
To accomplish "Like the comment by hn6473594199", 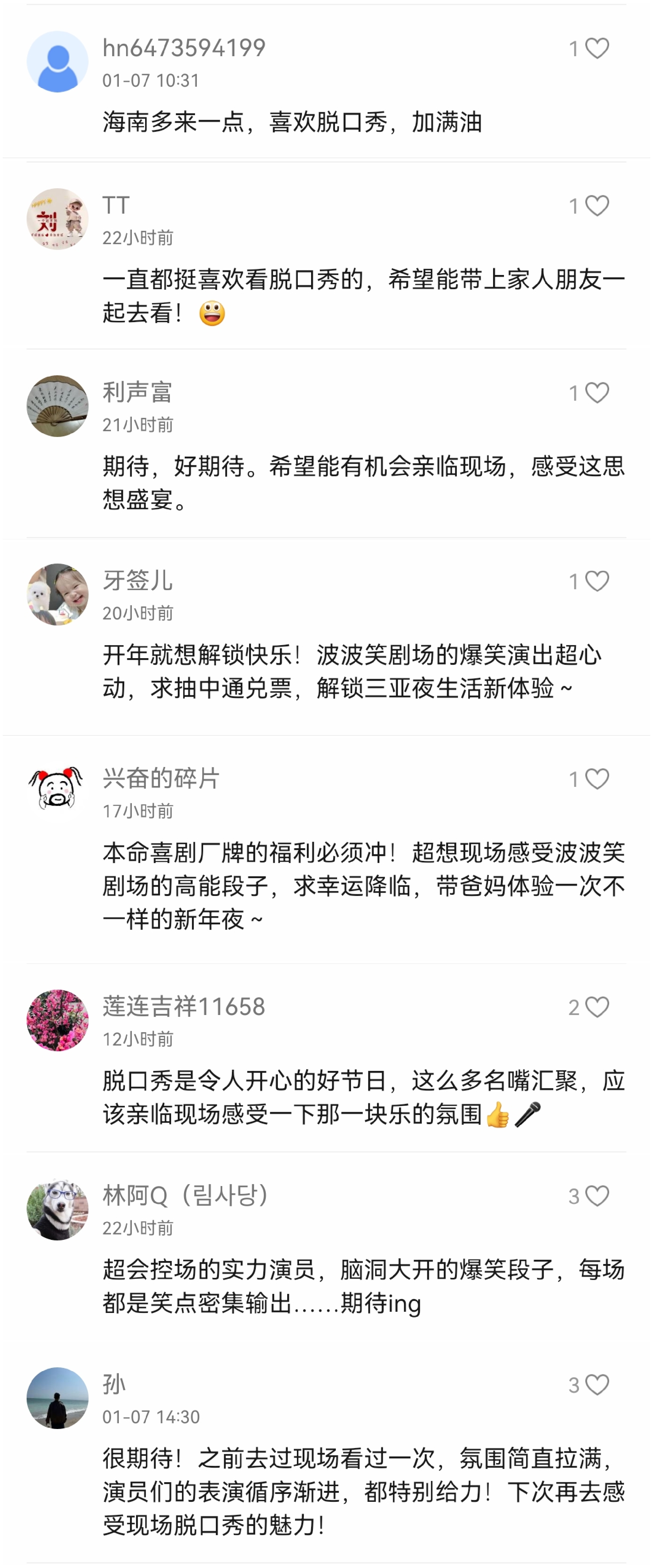I will click(597, 49).
